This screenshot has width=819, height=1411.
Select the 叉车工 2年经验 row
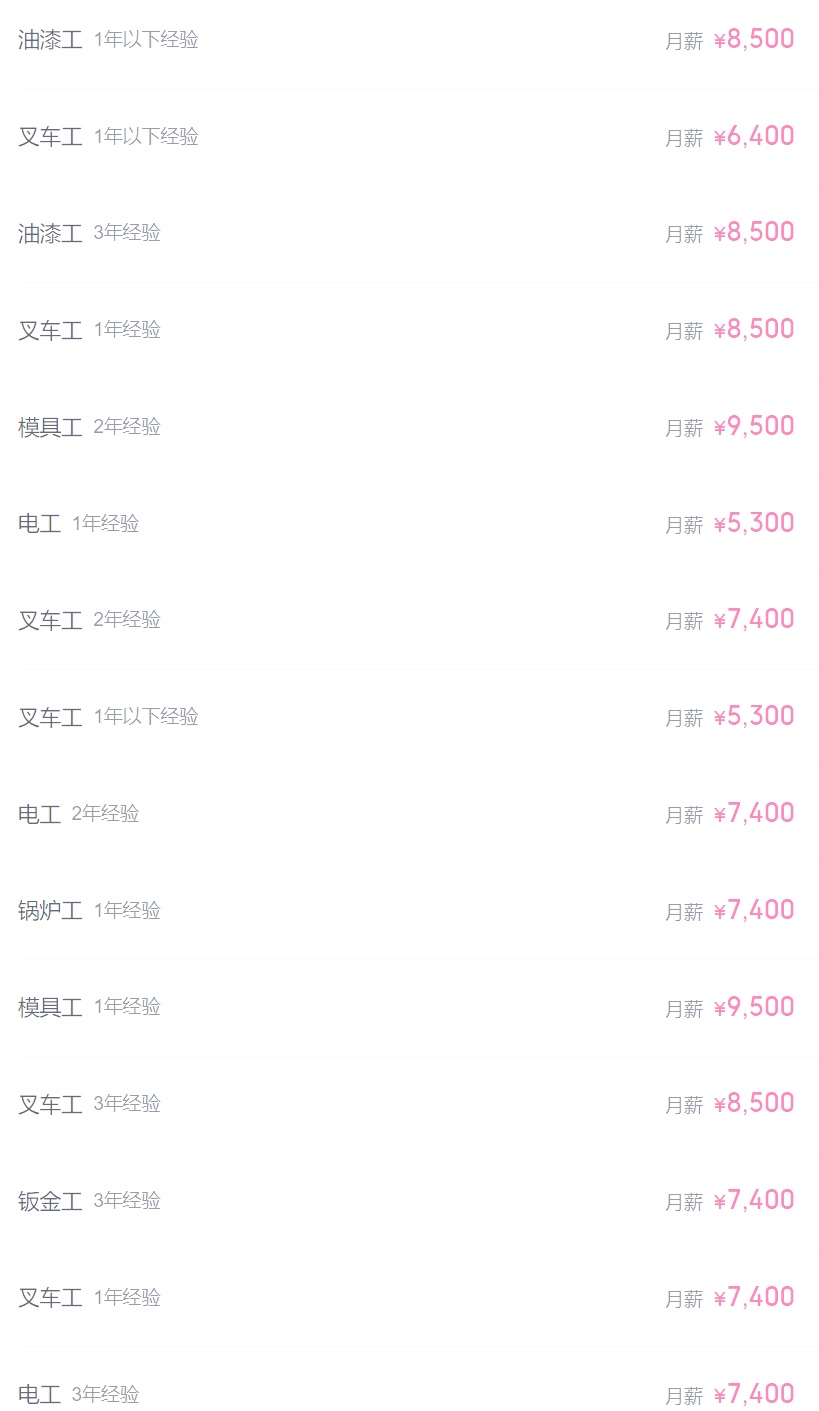point(409,621)
